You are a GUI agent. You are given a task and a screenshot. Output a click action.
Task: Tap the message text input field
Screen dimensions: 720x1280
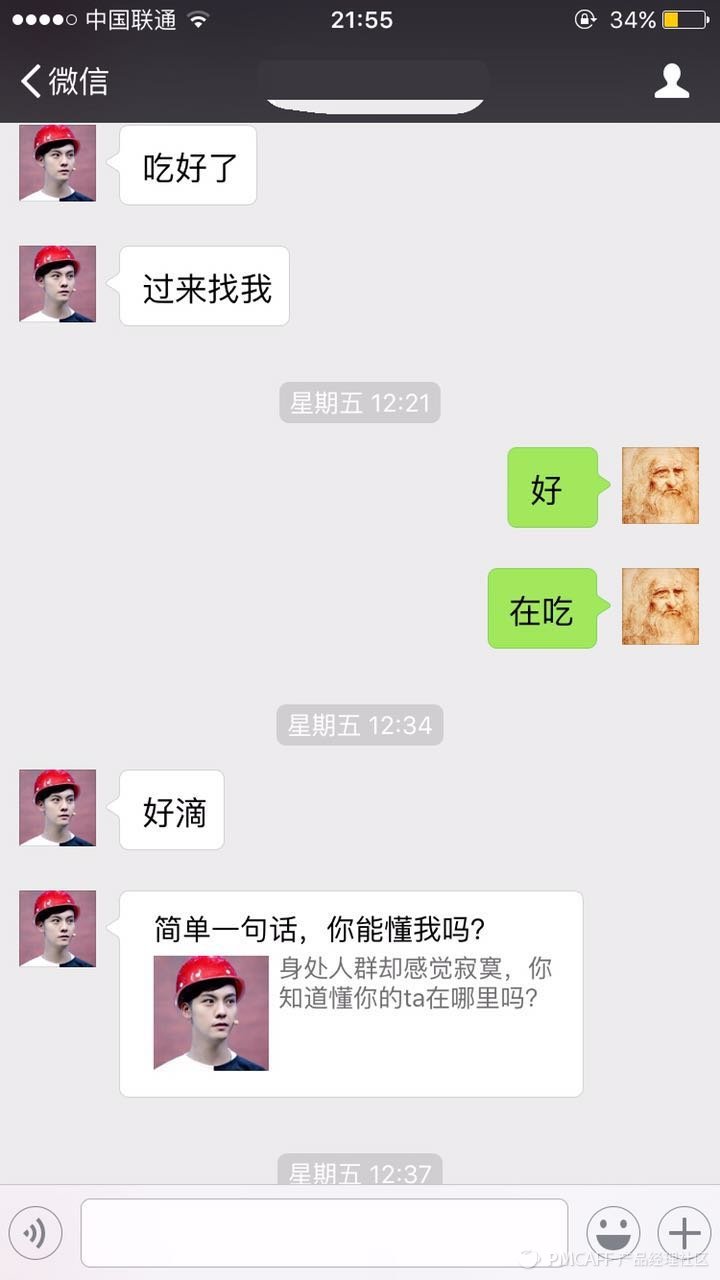coord(324,1233)
